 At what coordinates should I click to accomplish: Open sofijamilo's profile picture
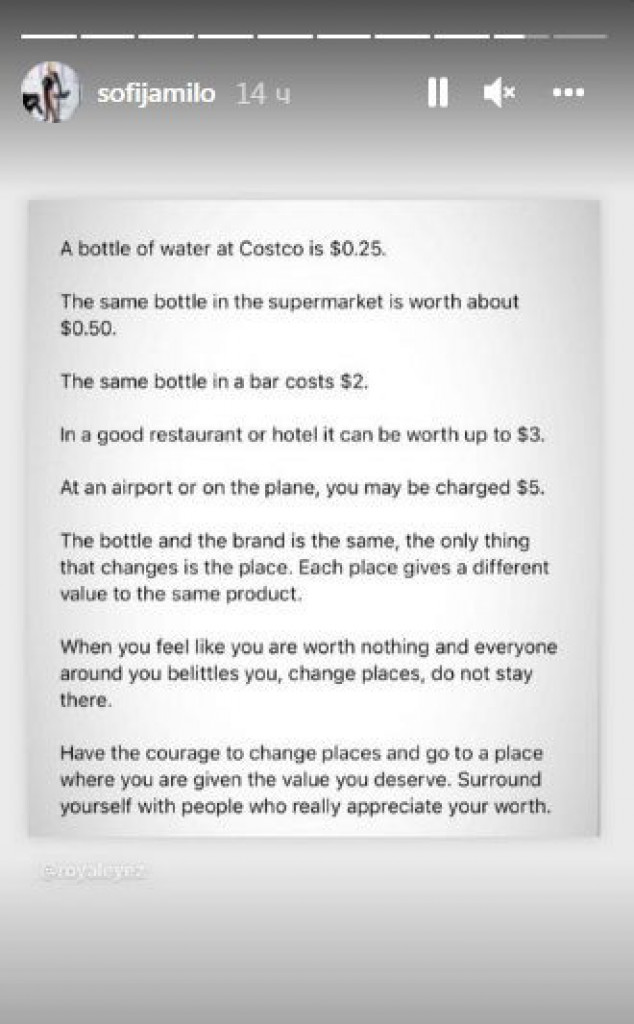(x=49, y=93)
